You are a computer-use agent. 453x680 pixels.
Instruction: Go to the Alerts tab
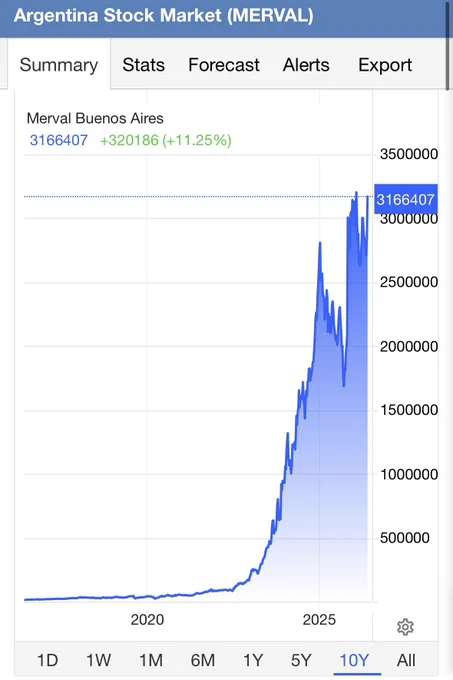point(306,65)
